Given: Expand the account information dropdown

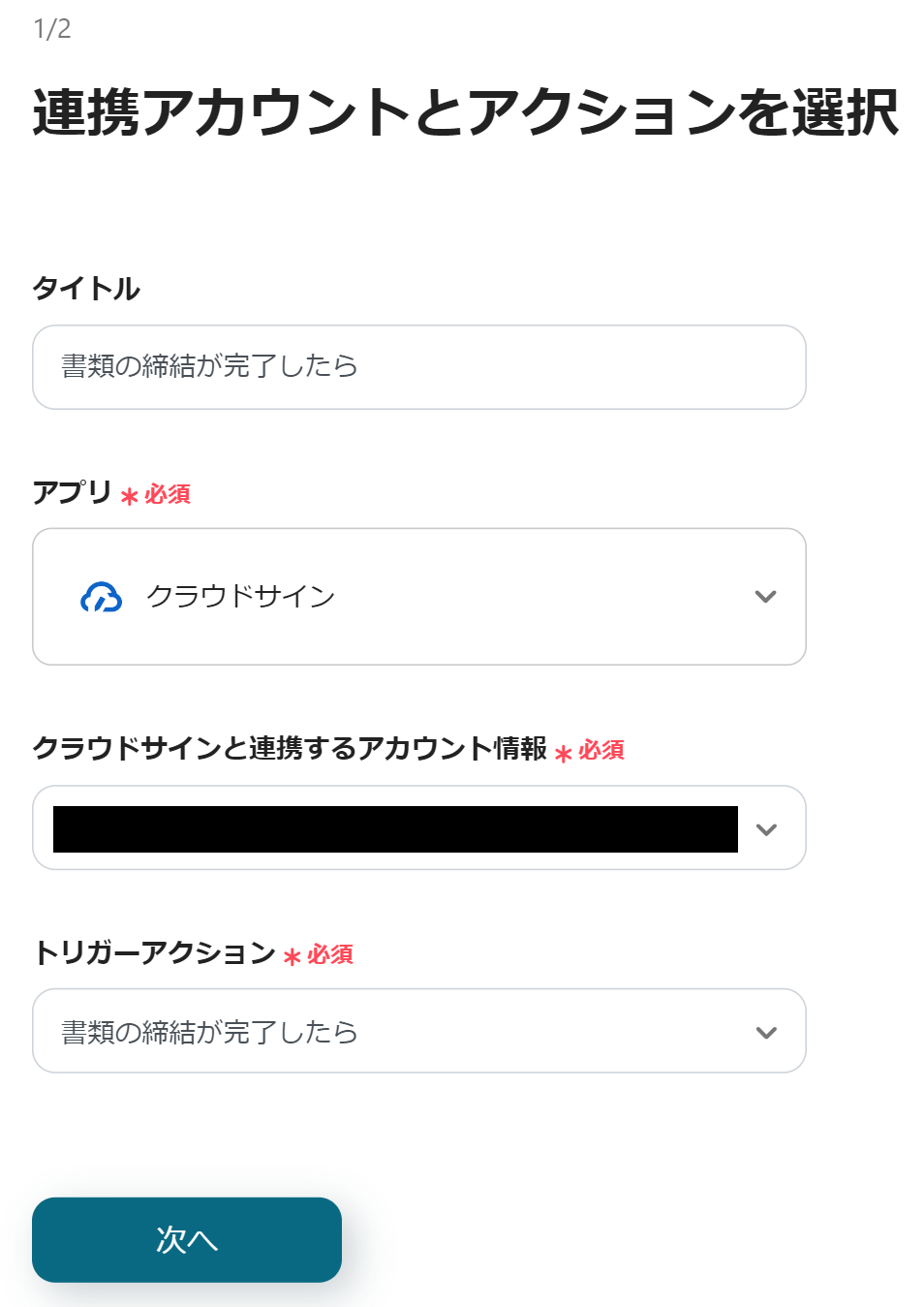Looking at the screenshot, I should tap(765, 829).
